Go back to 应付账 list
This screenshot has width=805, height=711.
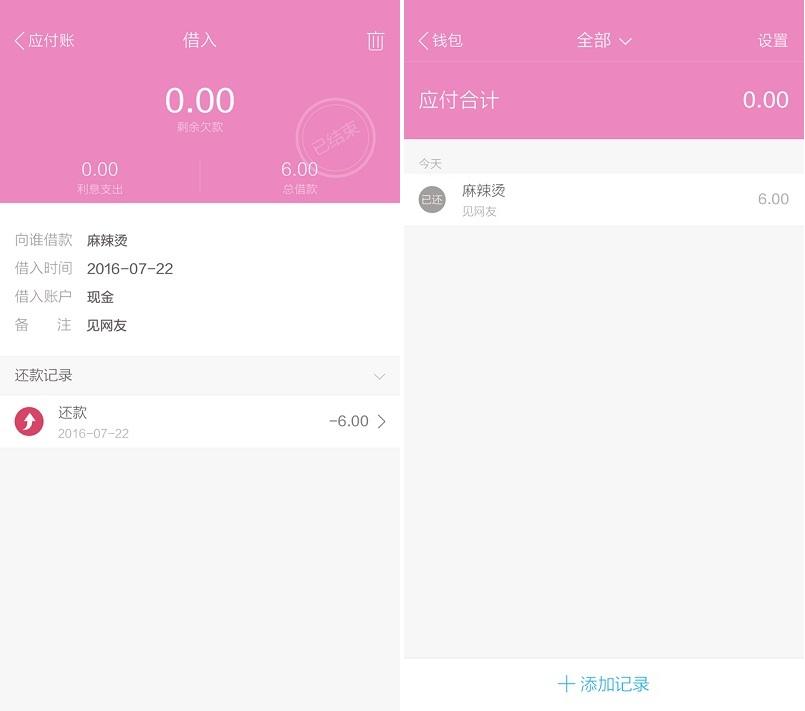coord(45,41)
